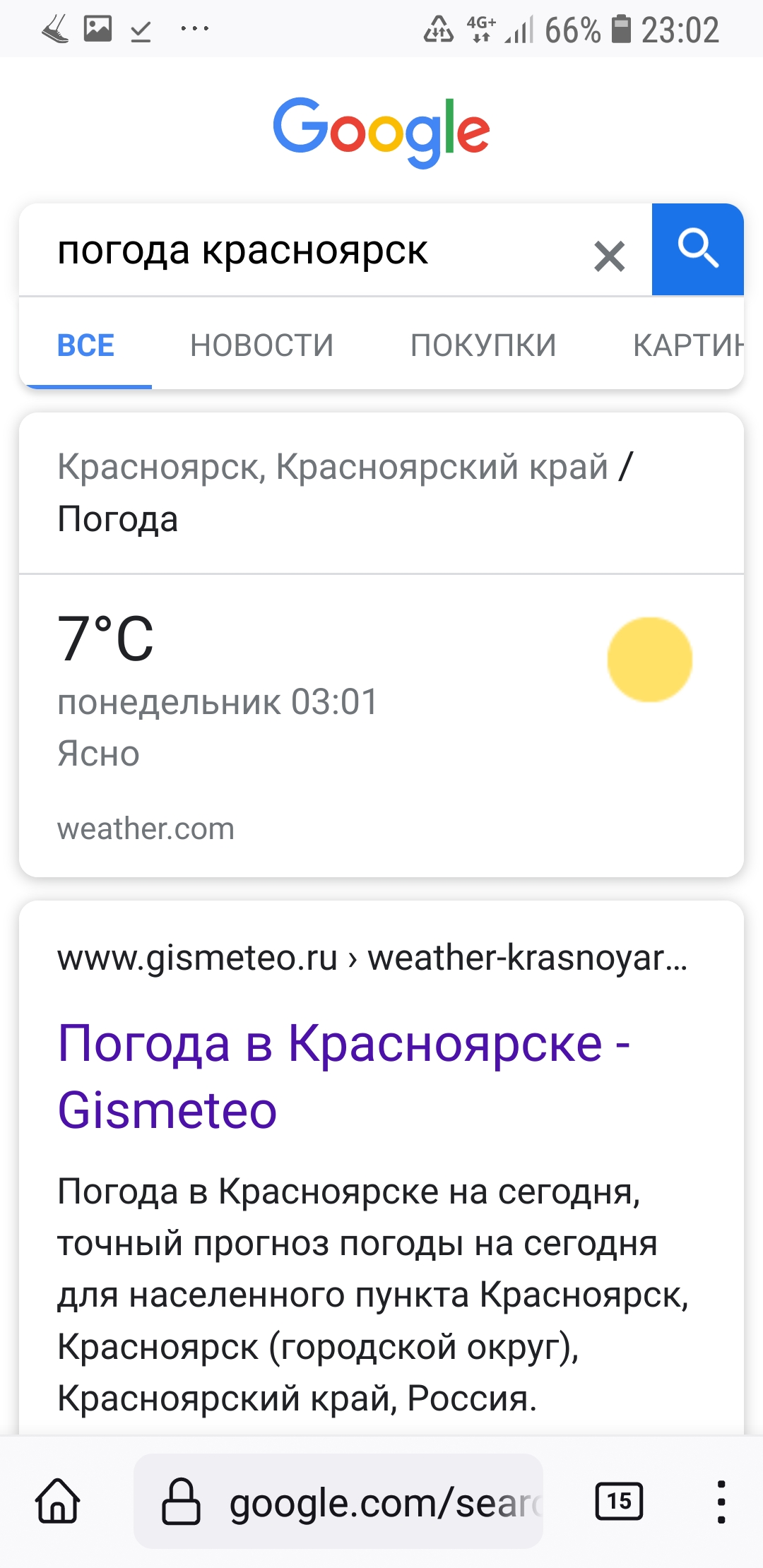The width and height of the screenshot is (763, 1568).
Task: Clear the search query with the X
Action: tap(609, 256)
